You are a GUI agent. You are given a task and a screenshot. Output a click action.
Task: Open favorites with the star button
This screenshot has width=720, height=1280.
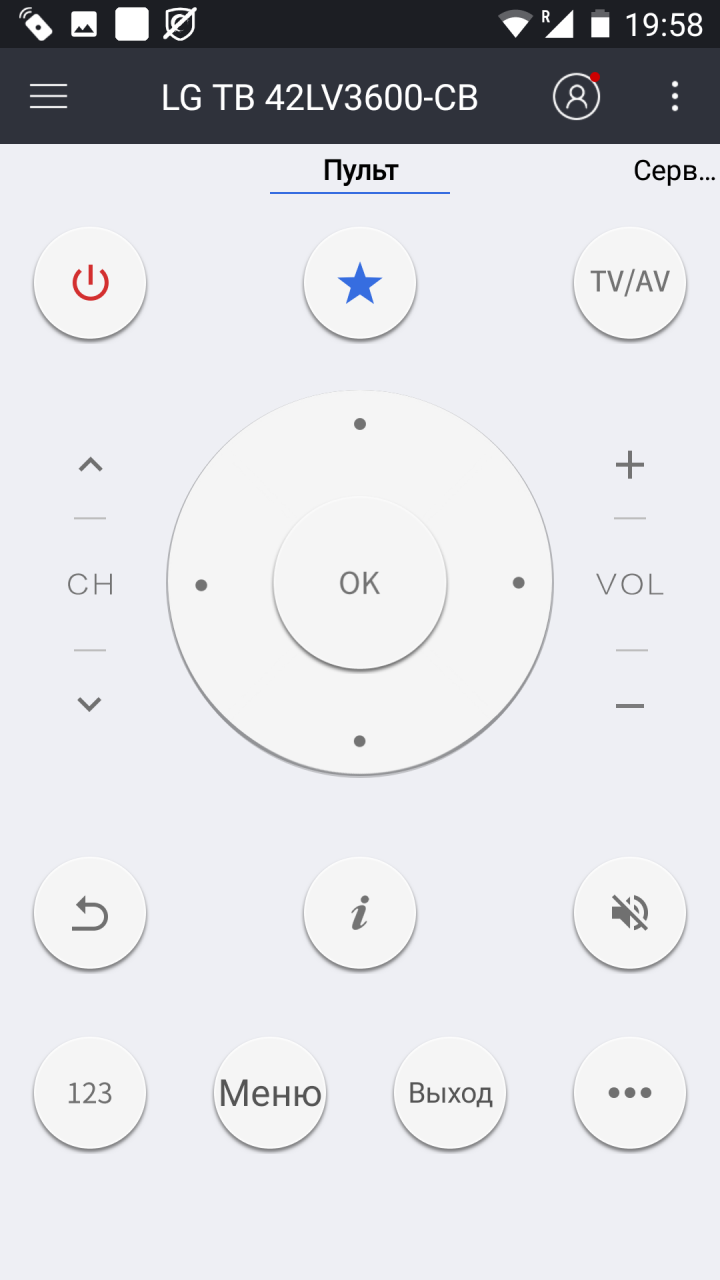360,283
